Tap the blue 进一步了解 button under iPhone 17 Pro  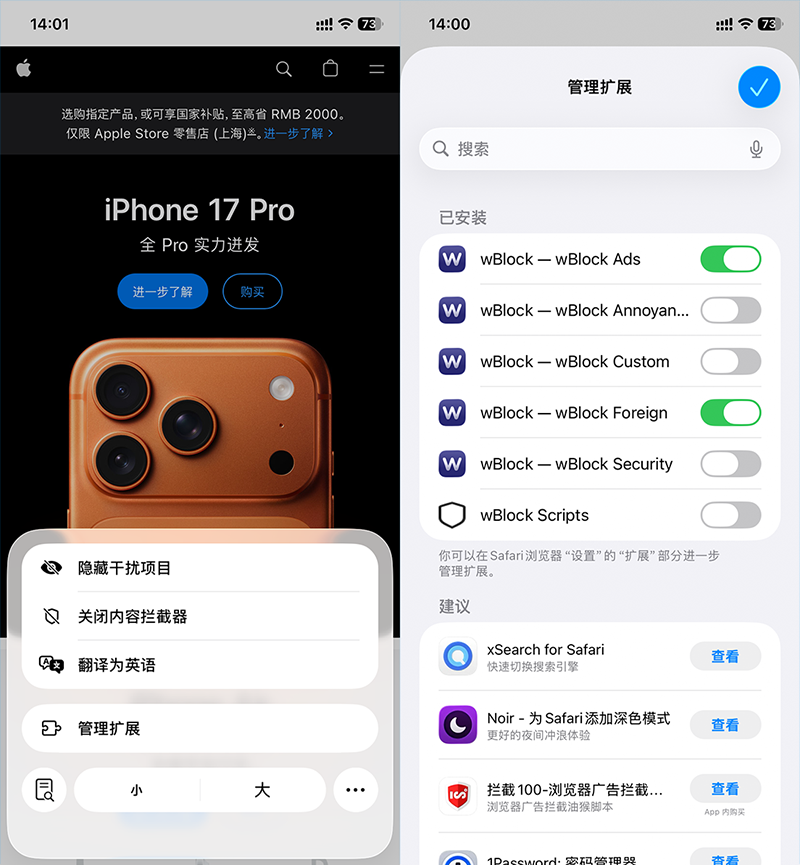[x=162, y=292]
